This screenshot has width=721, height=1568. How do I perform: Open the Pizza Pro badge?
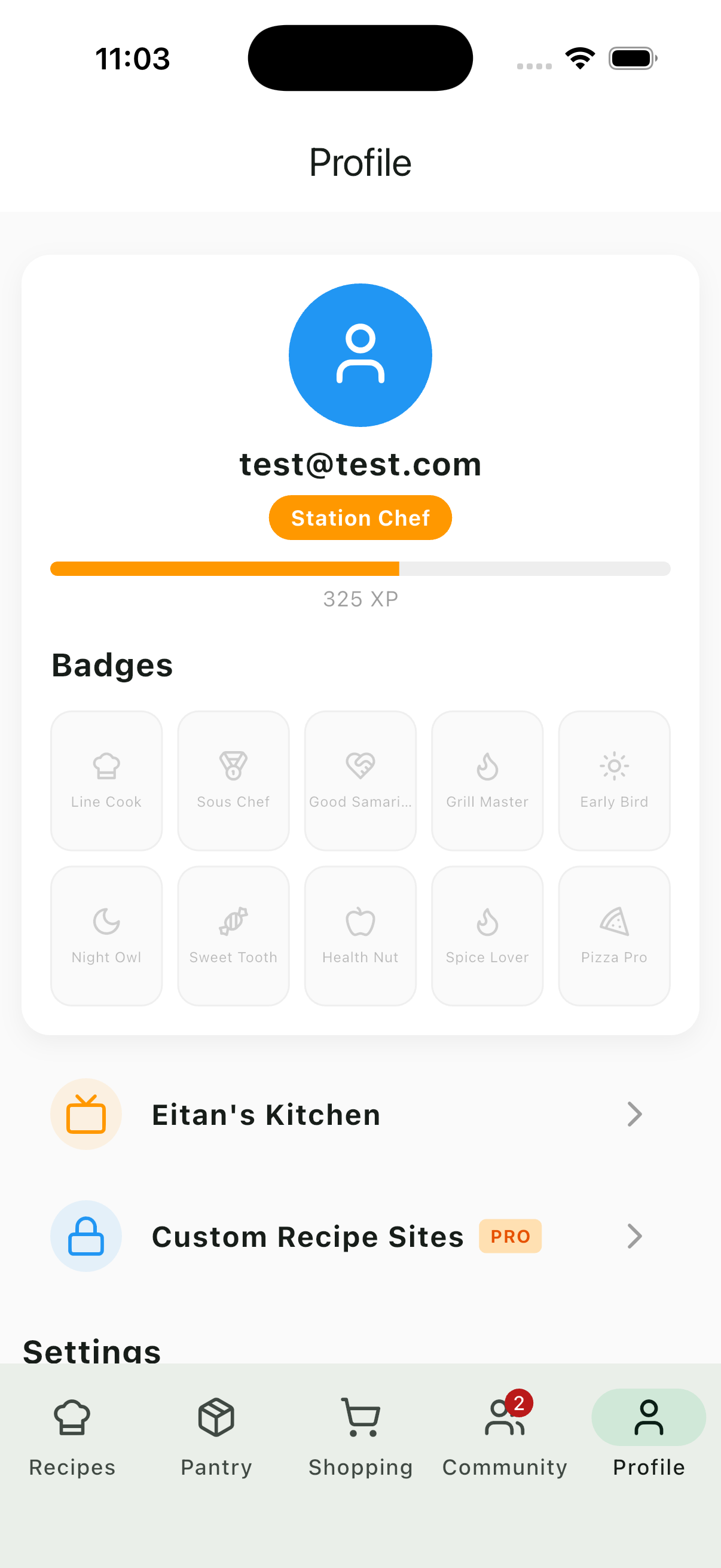click(x=615, y=935)
